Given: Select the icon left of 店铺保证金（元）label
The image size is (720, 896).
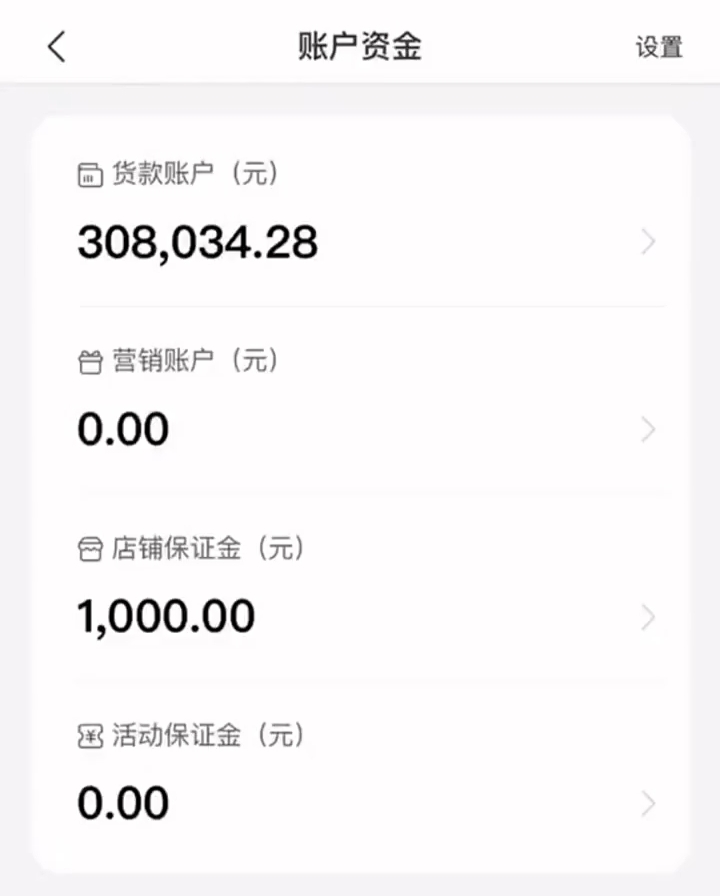Looking at the screenshot, I should pos(90,548).
